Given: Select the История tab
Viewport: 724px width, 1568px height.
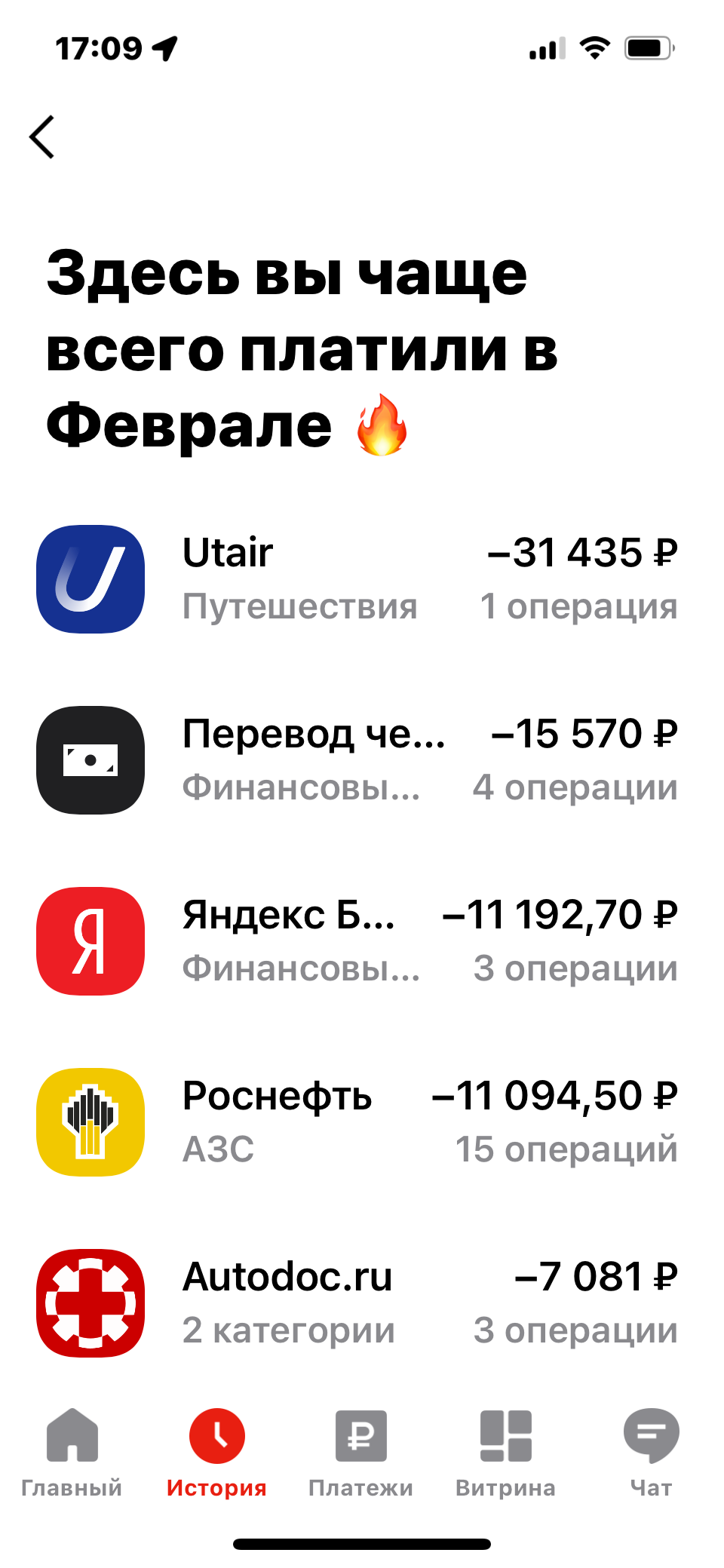Looking at the screenshot, I should pyautogui.click(x=217, y=1453).
